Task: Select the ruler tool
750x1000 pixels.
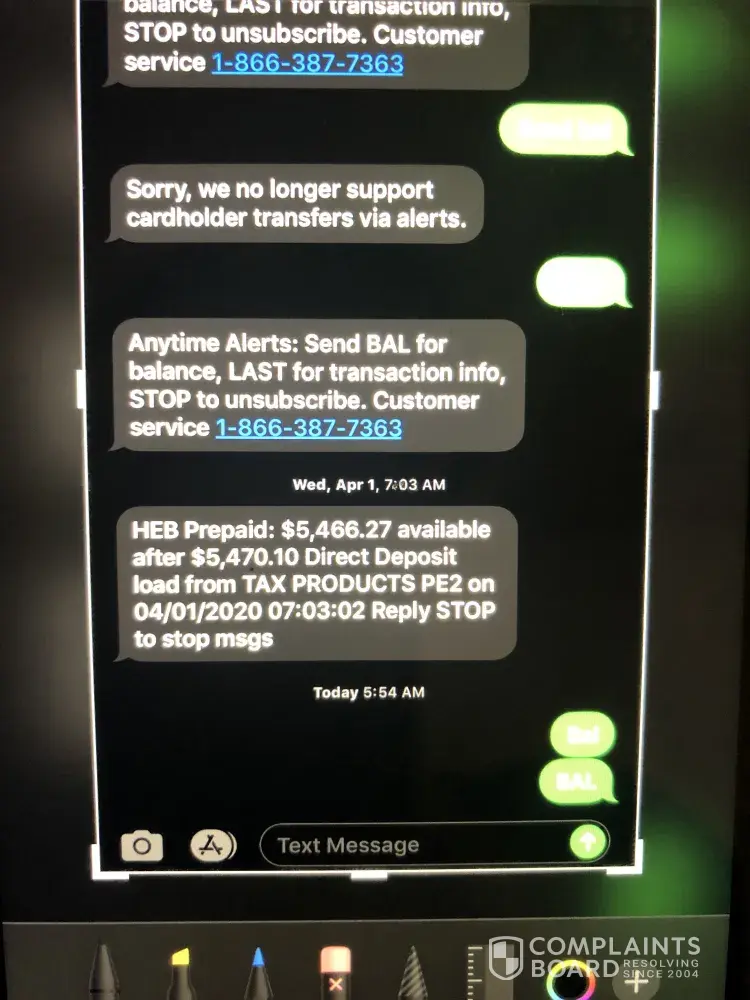Action: point(476,974)
